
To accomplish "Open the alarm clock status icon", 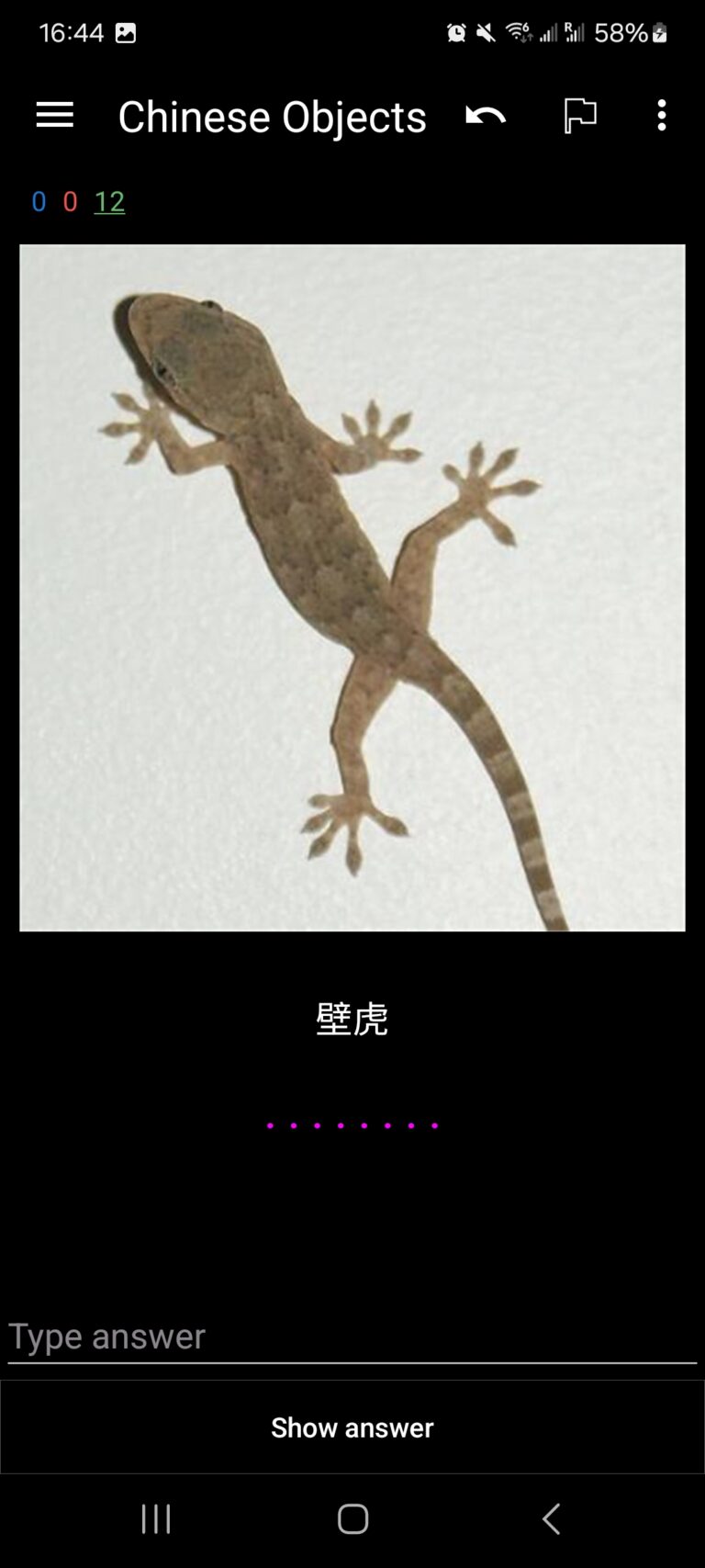I will 457,31.
